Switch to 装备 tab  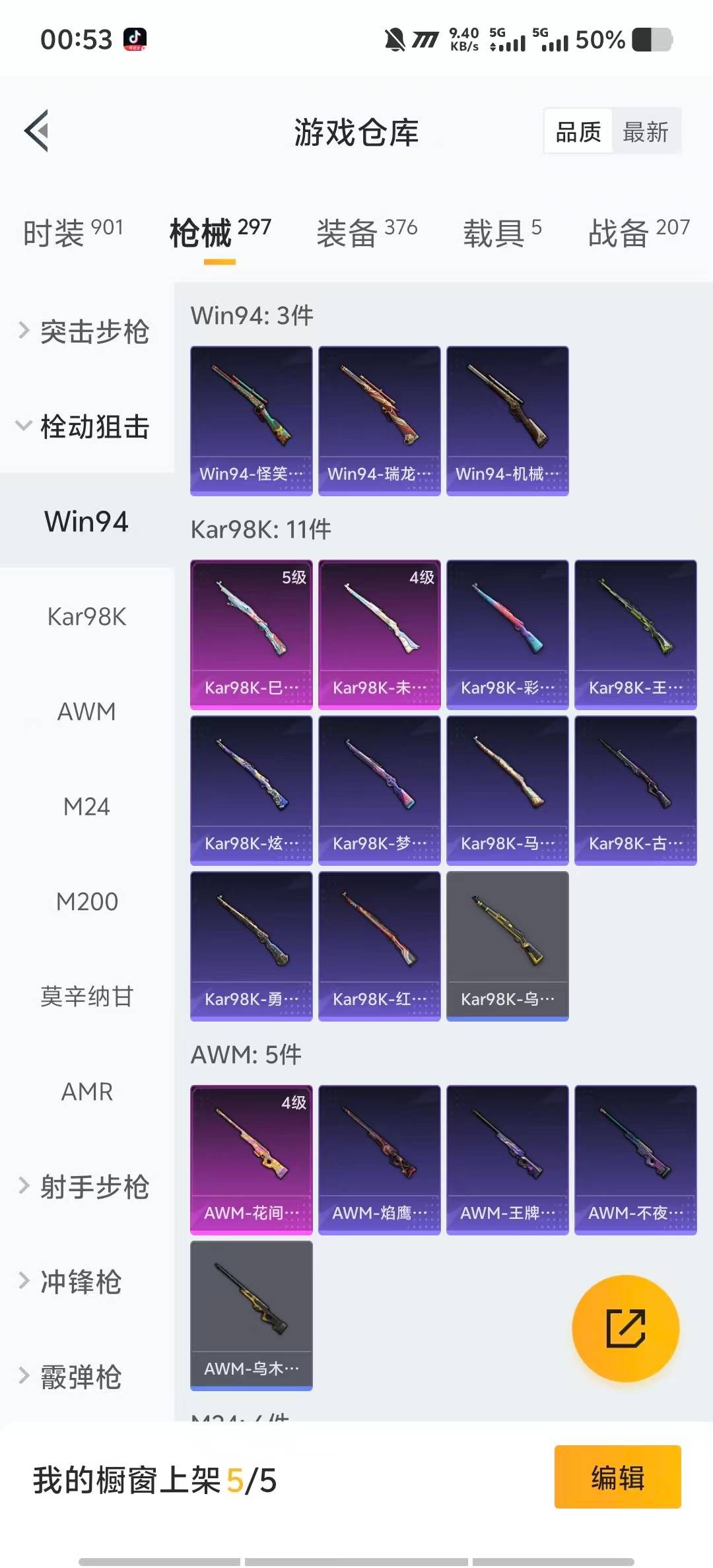pos(366,232)
